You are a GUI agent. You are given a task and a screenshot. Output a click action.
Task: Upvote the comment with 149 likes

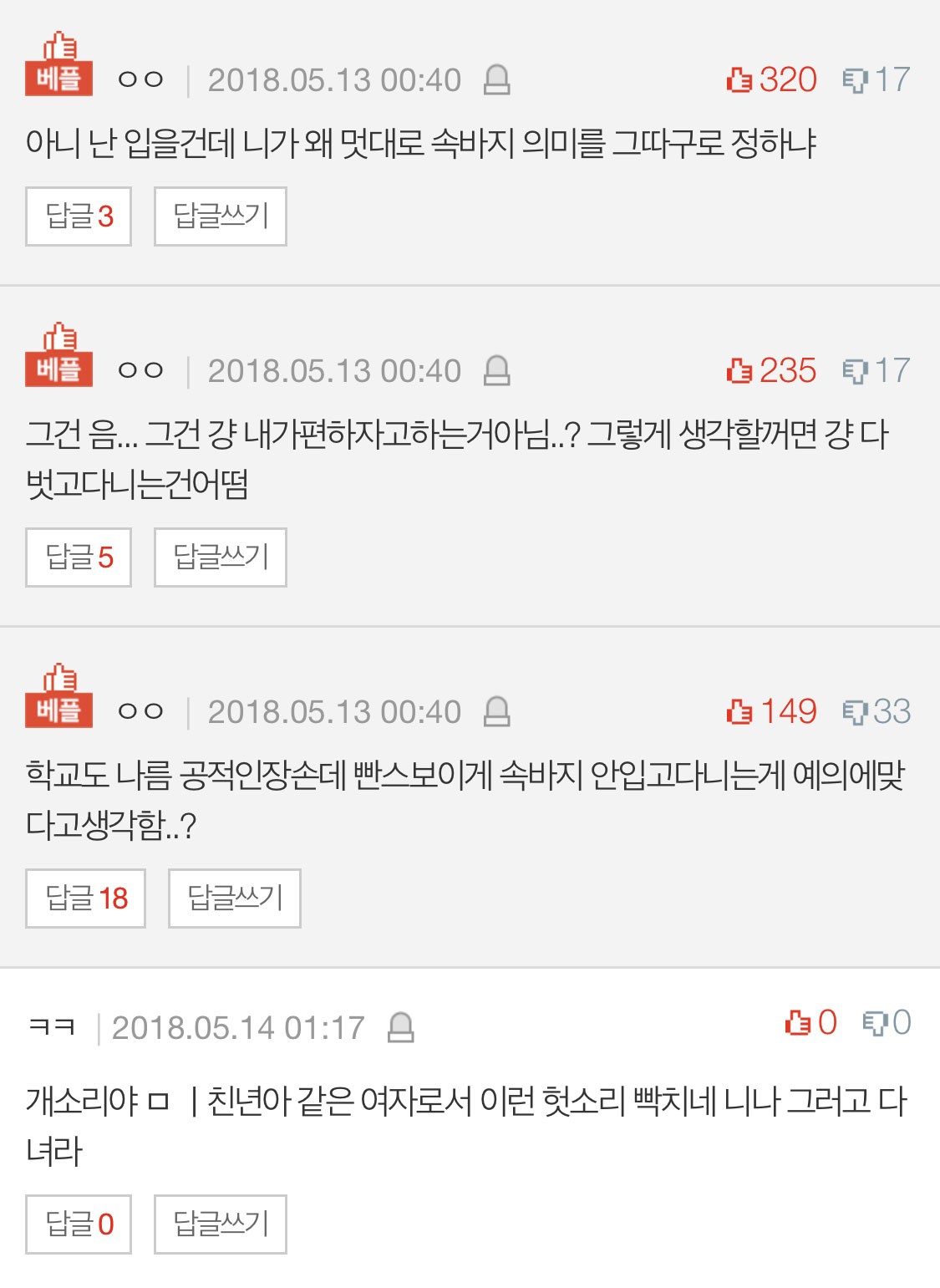coord(740,712)
